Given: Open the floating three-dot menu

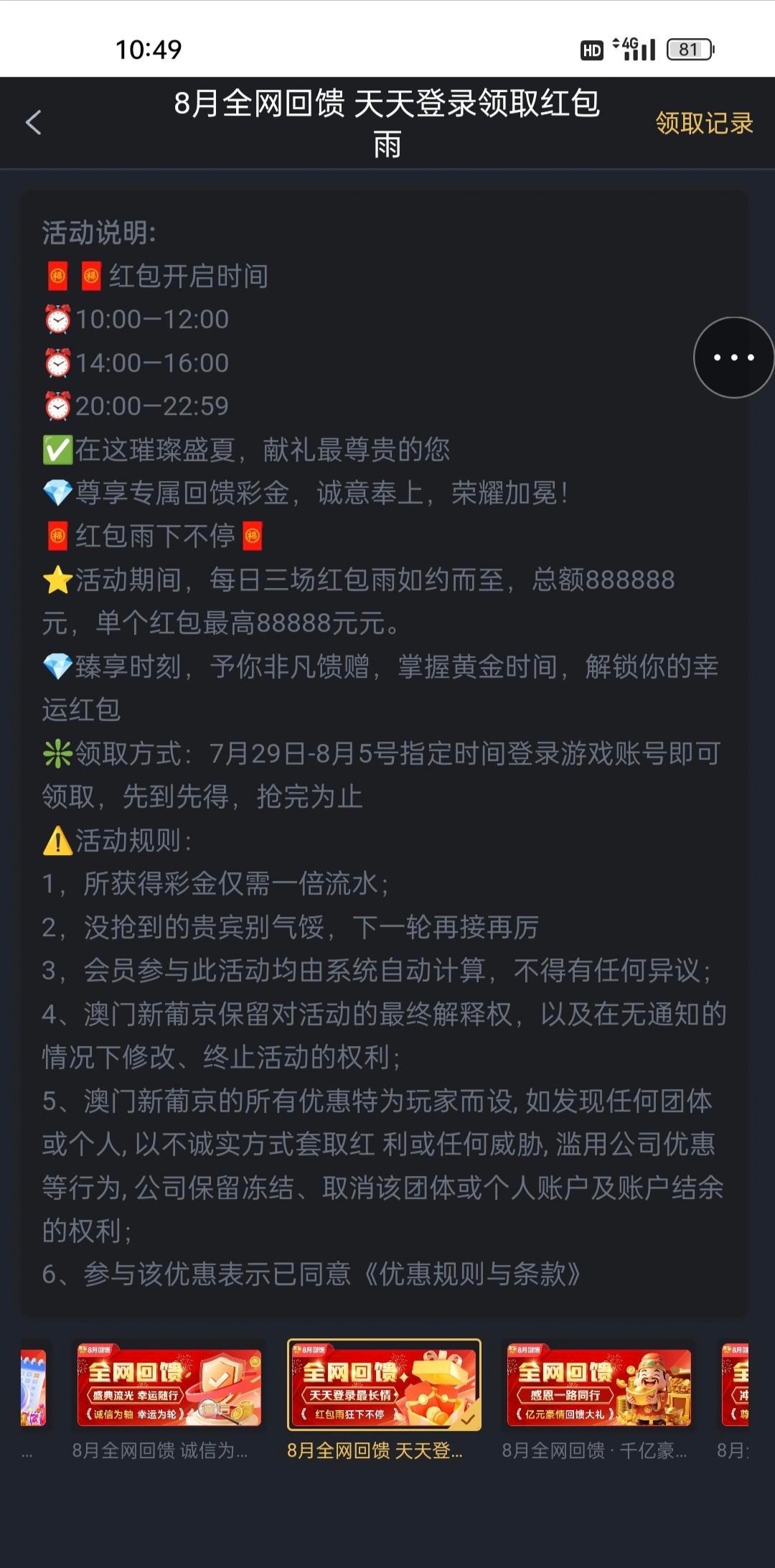Looking at the screenshot, I should click(x=733, y=358).
